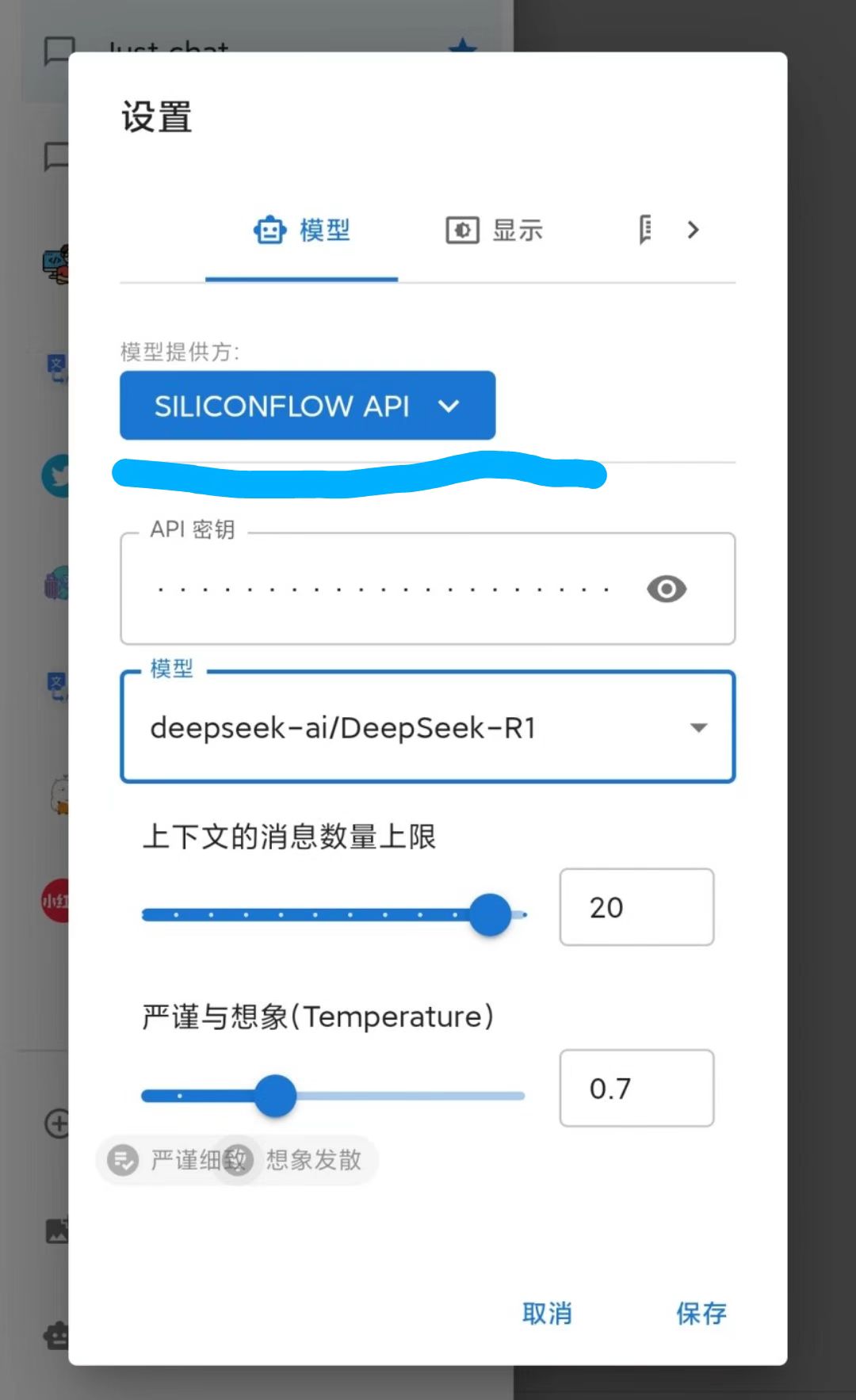Tap the context message limit slider
Image resolution: width=856 pixels, height=1400 pixels.
click(334, 914)
